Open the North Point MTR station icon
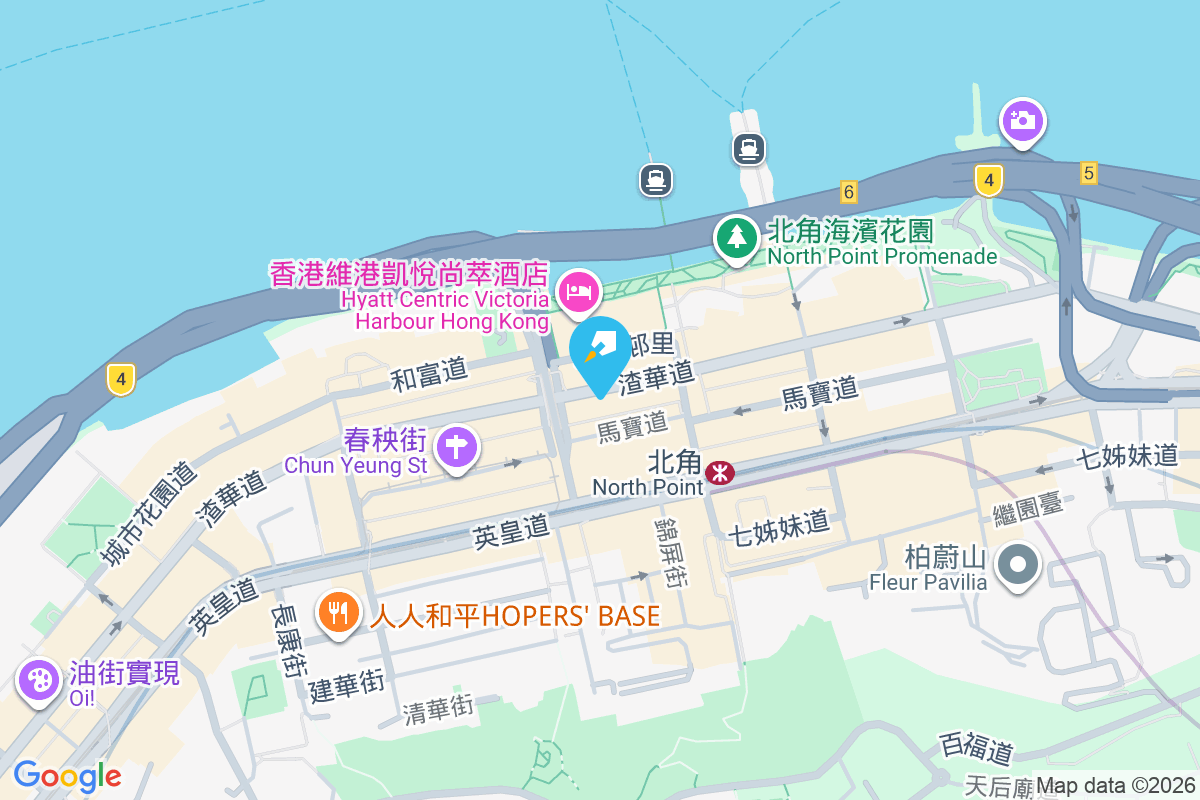1200x800 pixels. tap(719, 473)
